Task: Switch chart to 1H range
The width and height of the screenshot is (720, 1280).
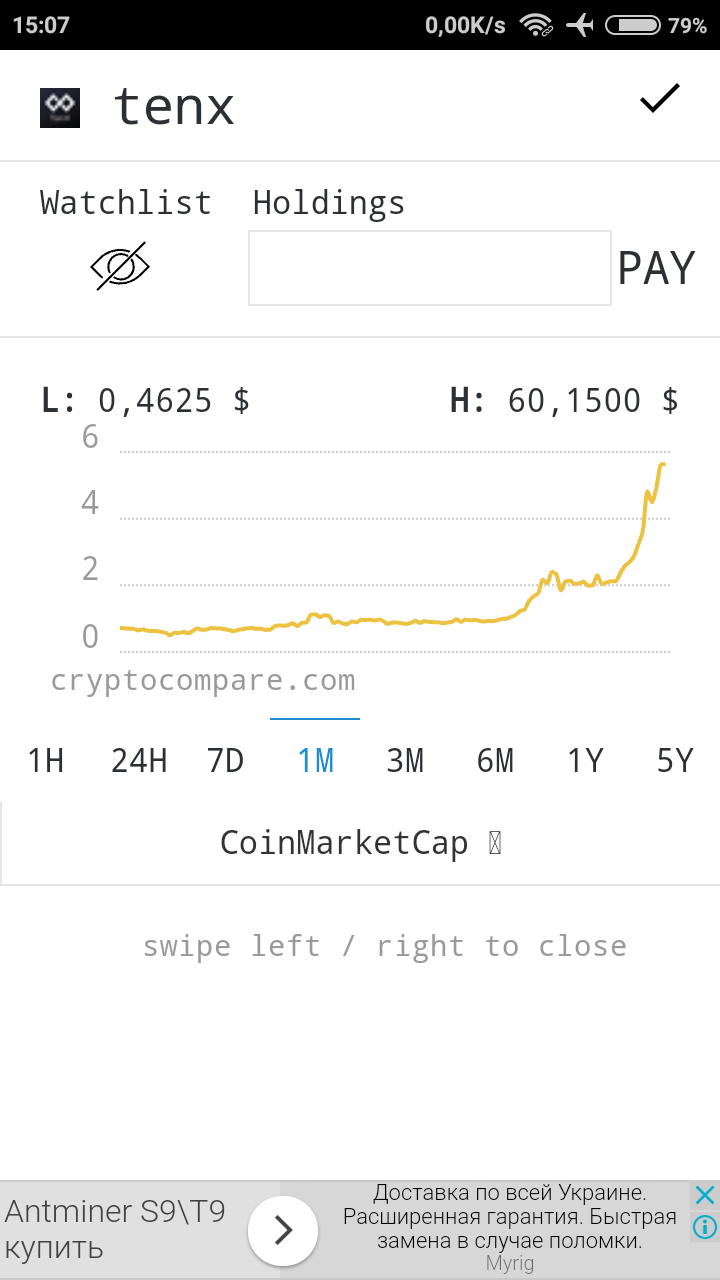Action: coord(45,762)
